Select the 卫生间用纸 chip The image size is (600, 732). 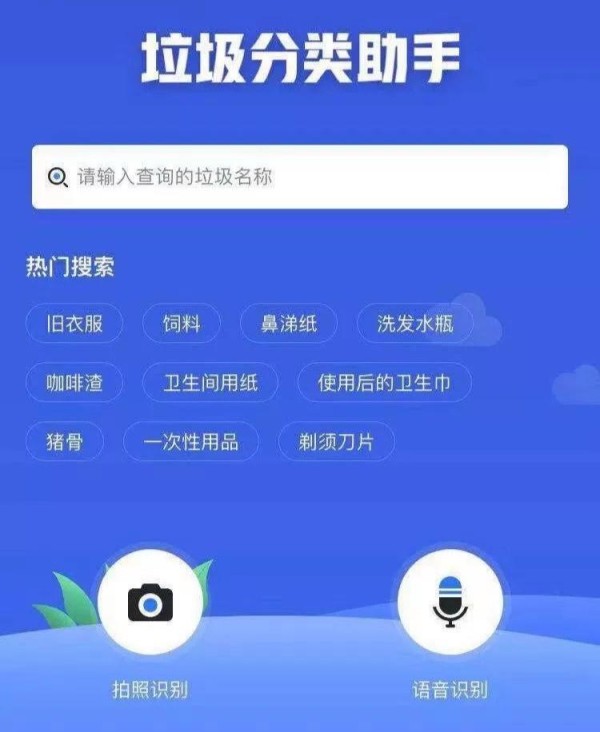pyautogui.click(x=211, y=383)
